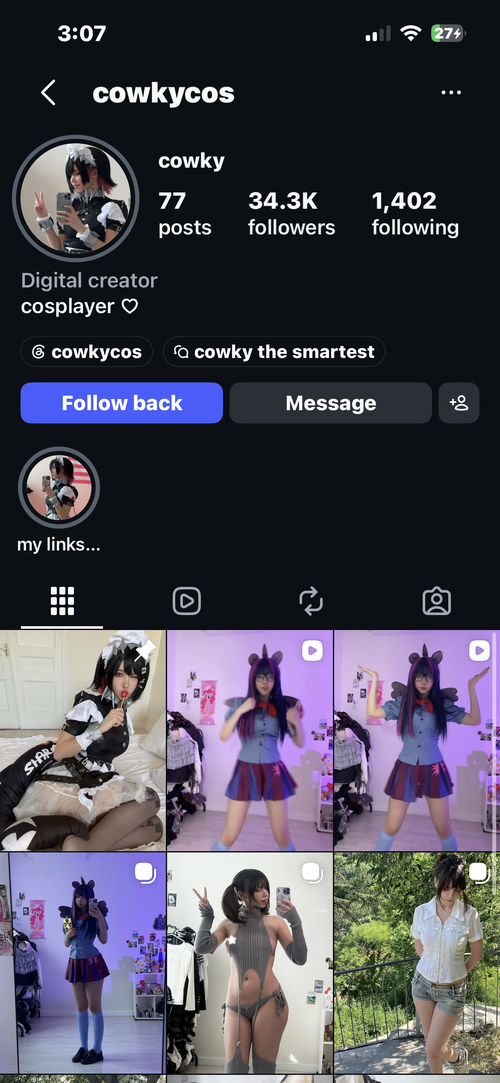Open the three-dot options menu
This screenshot has width=500, height=1083.
pyautogui.click(x=451, y=93)
